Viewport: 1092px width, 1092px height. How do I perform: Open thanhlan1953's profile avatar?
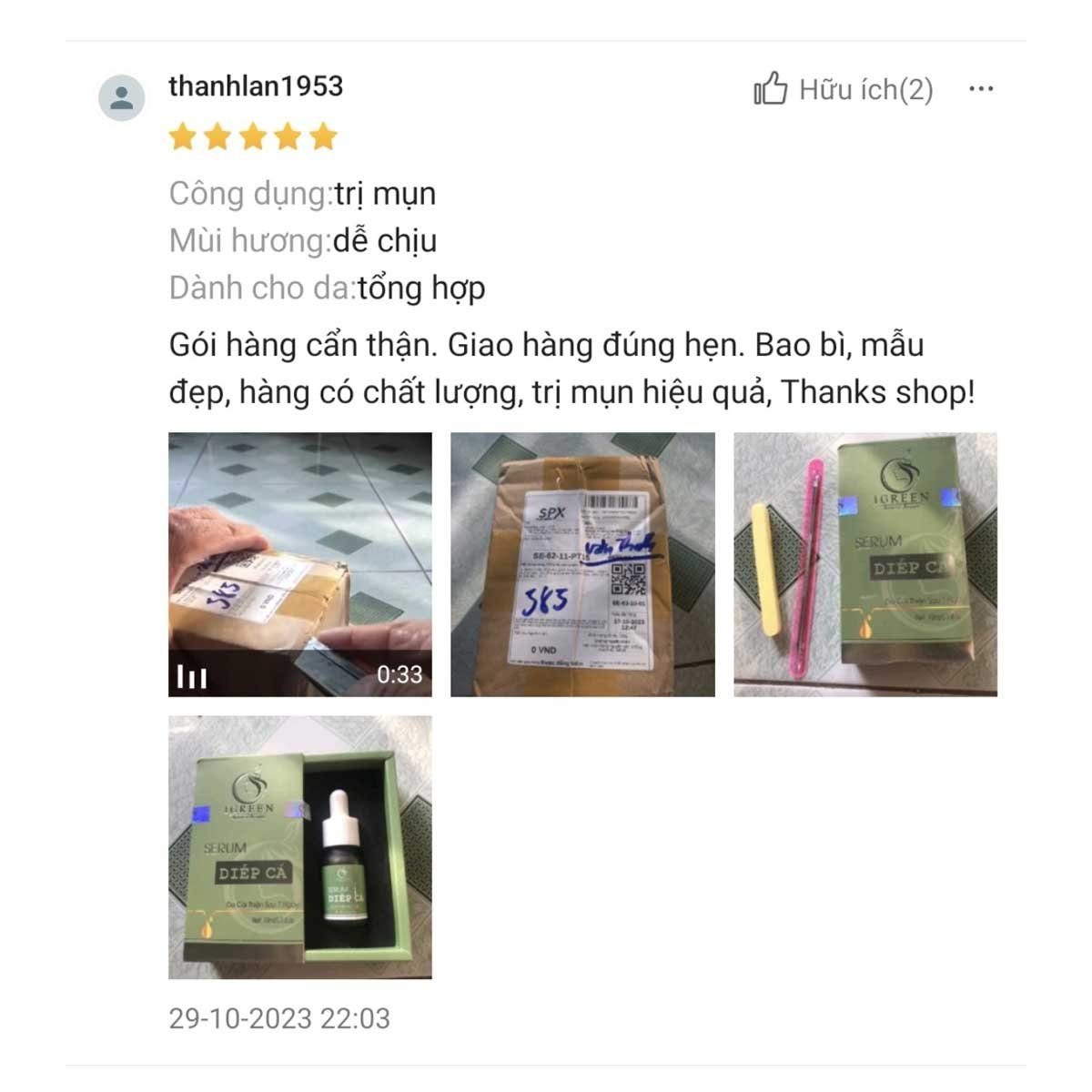(x=122, y=98)
